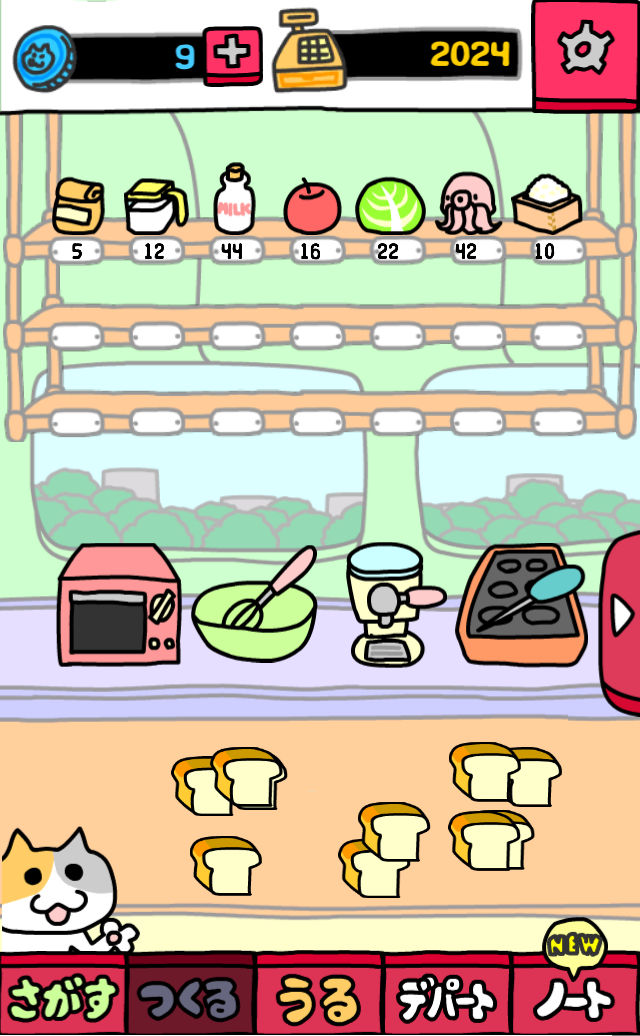Open the settings gear
This screenshot has height=1036, width=640.
(585, 55)
